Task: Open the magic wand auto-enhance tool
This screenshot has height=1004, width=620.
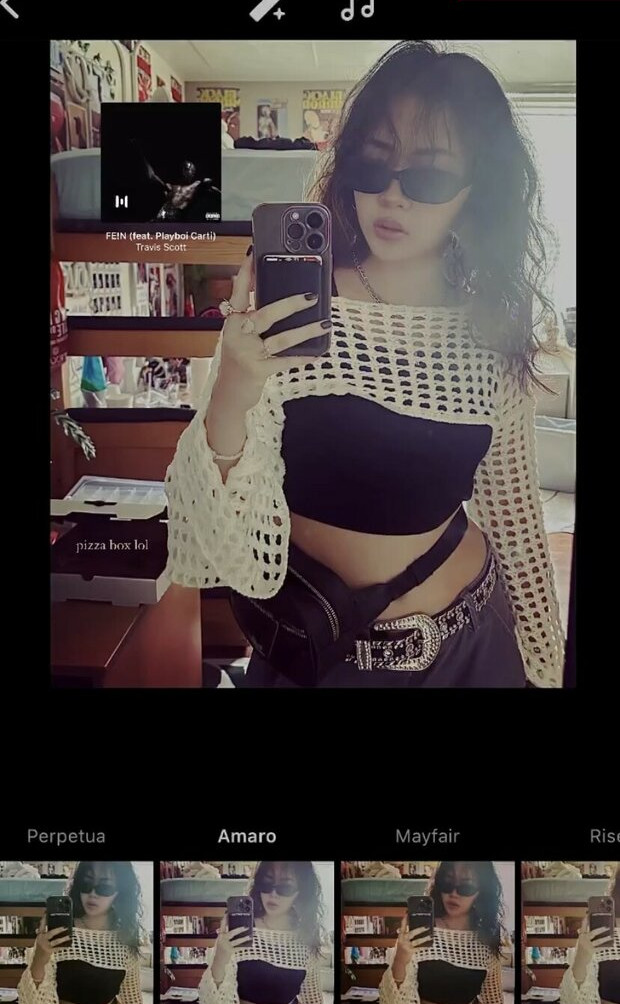Action: [x=267, y=10]
